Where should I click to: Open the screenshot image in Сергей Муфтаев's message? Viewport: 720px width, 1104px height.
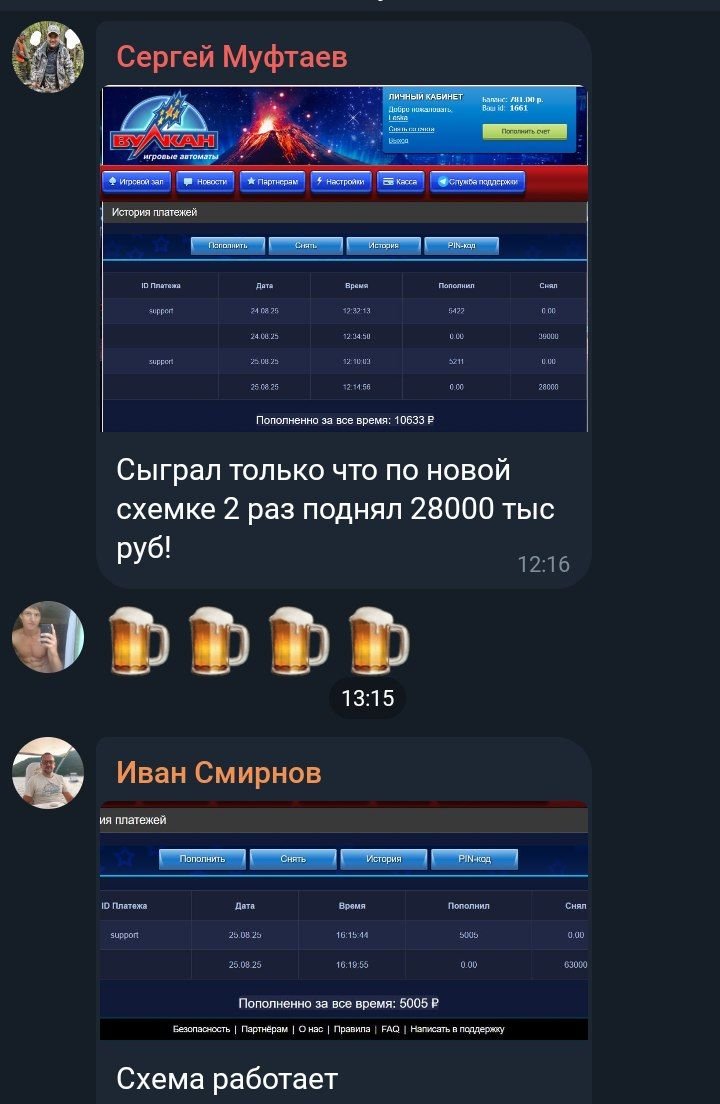[x=344, y=258]
